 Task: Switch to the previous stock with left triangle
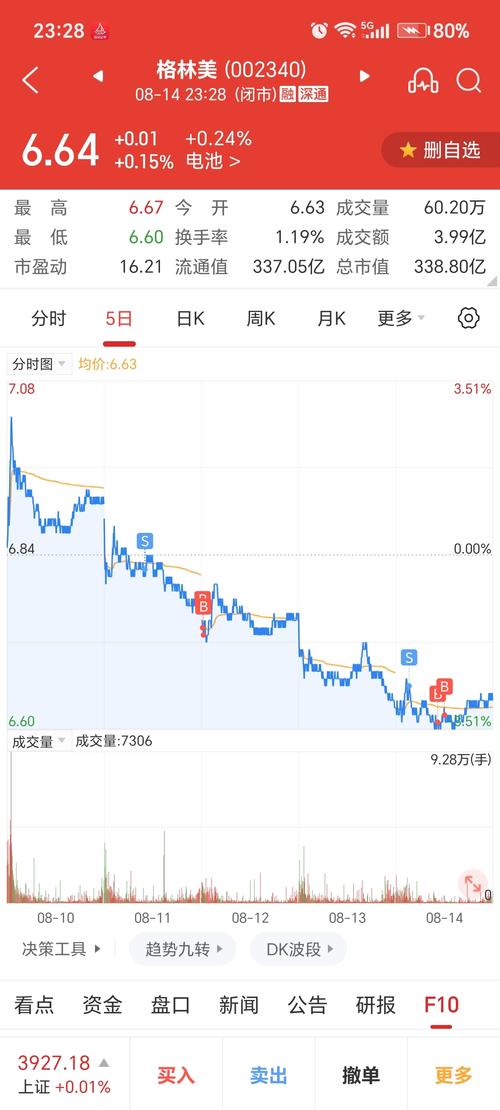(x=98, y=76)
